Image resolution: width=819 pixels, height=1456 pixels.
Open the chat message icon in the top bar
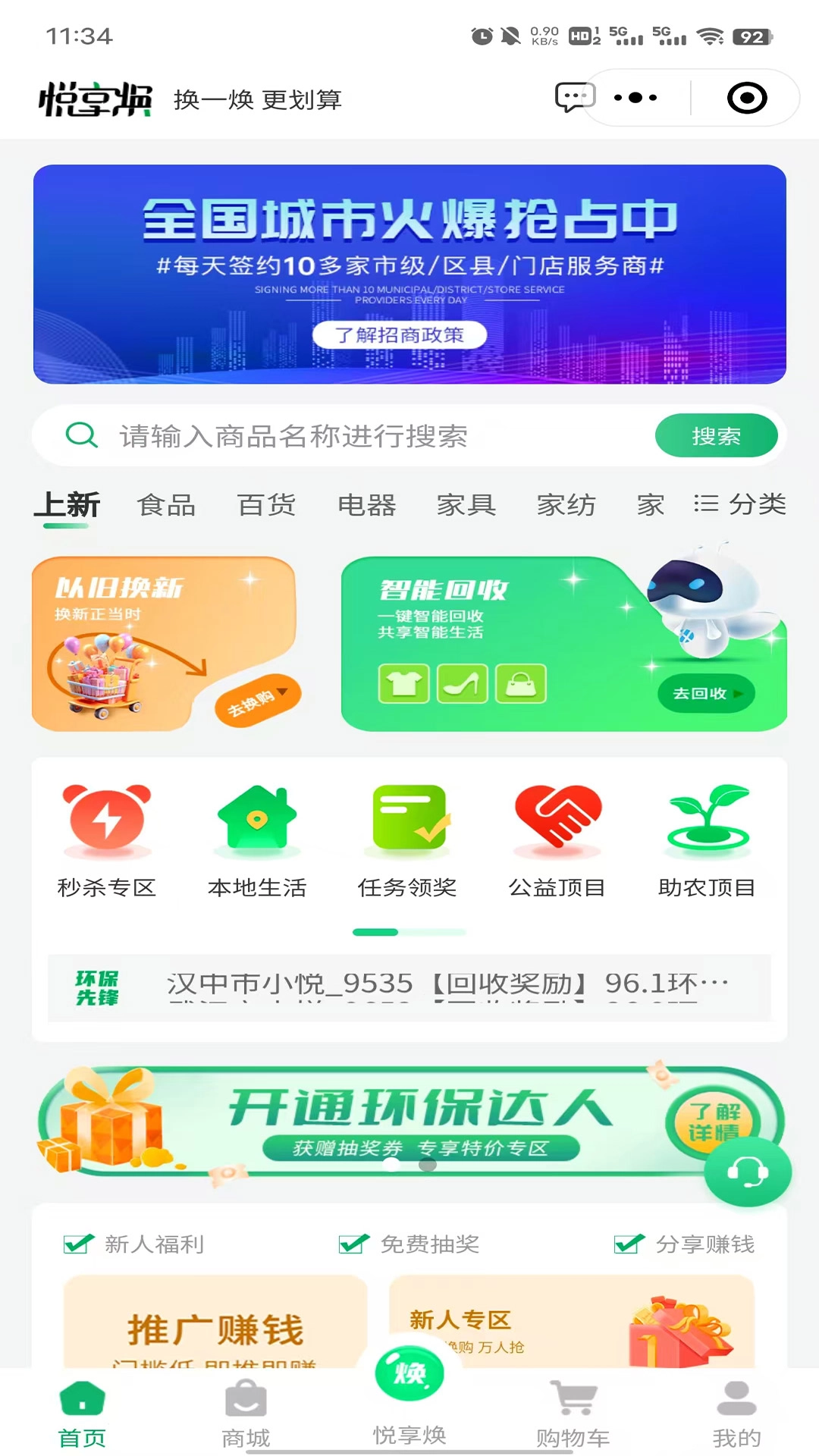pos(574,97)
